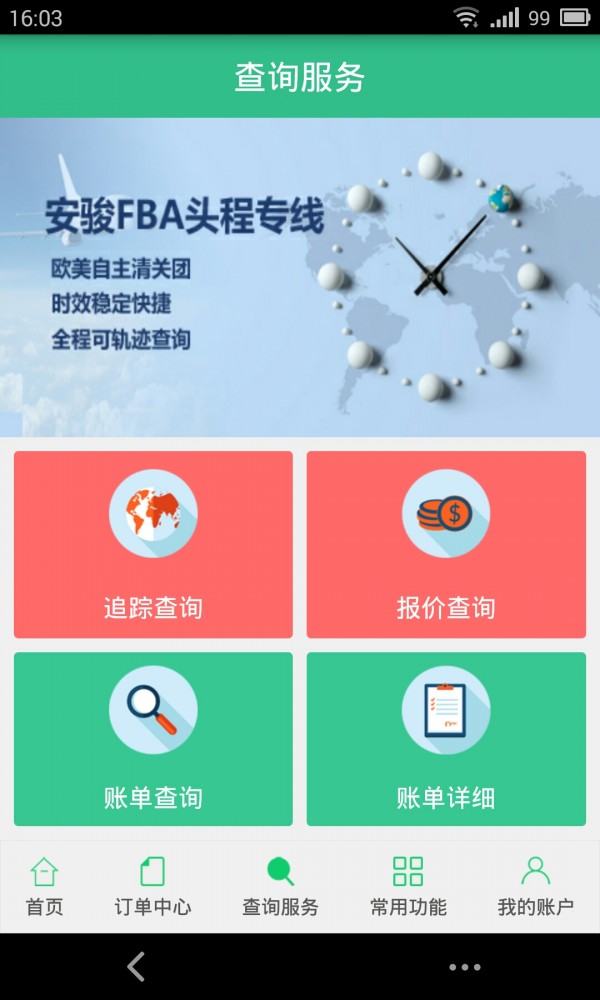Switch to the 常用功能 tab

click(x=408, y=886)
